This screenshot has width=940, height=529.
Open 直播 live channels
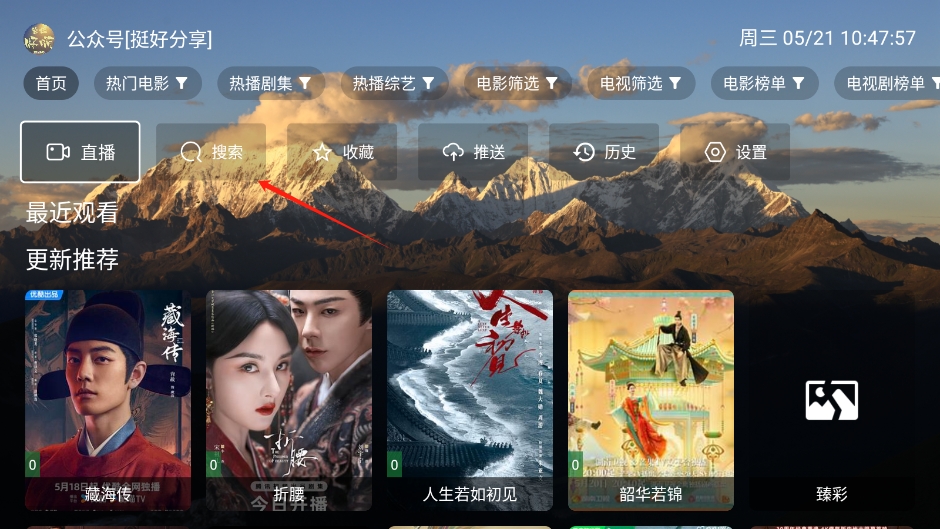click(x=80, y=152)
